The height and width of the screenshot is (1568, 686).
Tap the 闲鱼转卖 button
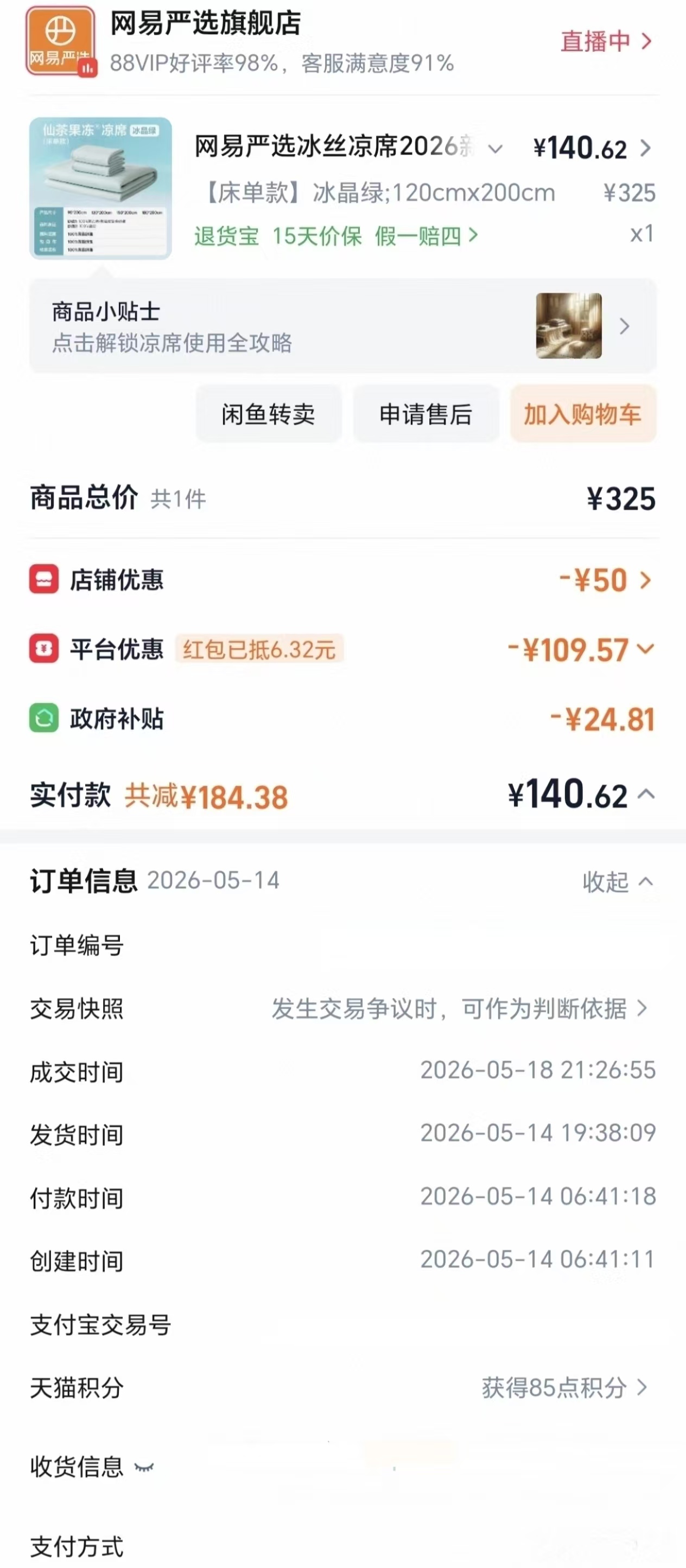point(269,414)
